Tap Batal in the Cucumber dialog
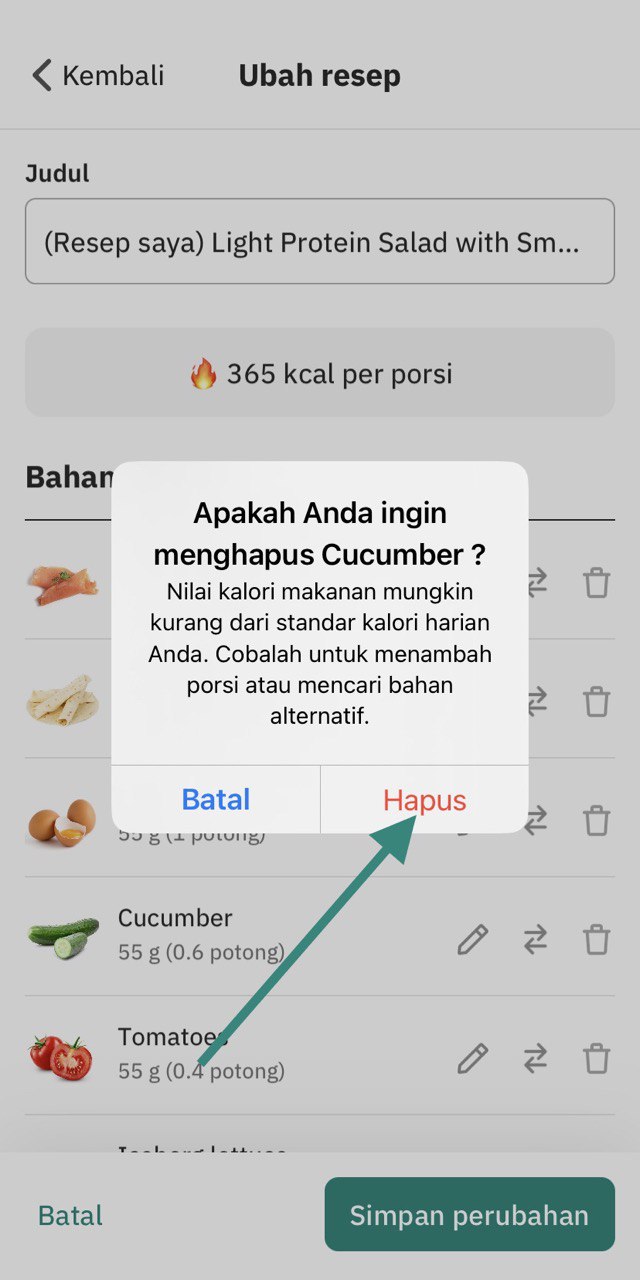The width and height of the screenshot is (640, 1280). point(216,800)
